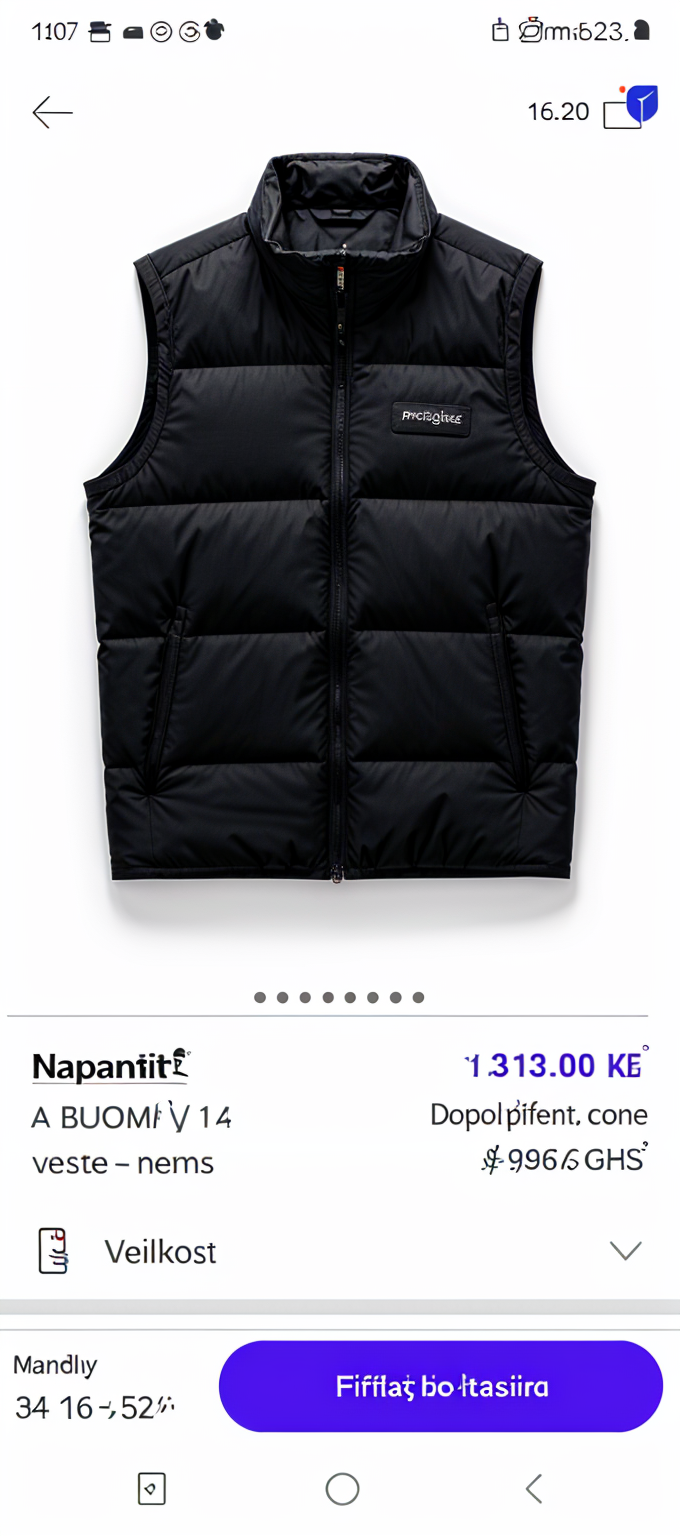Open the Napantiit brand link
This screenshot has height=1536, width=680.
110,1066
